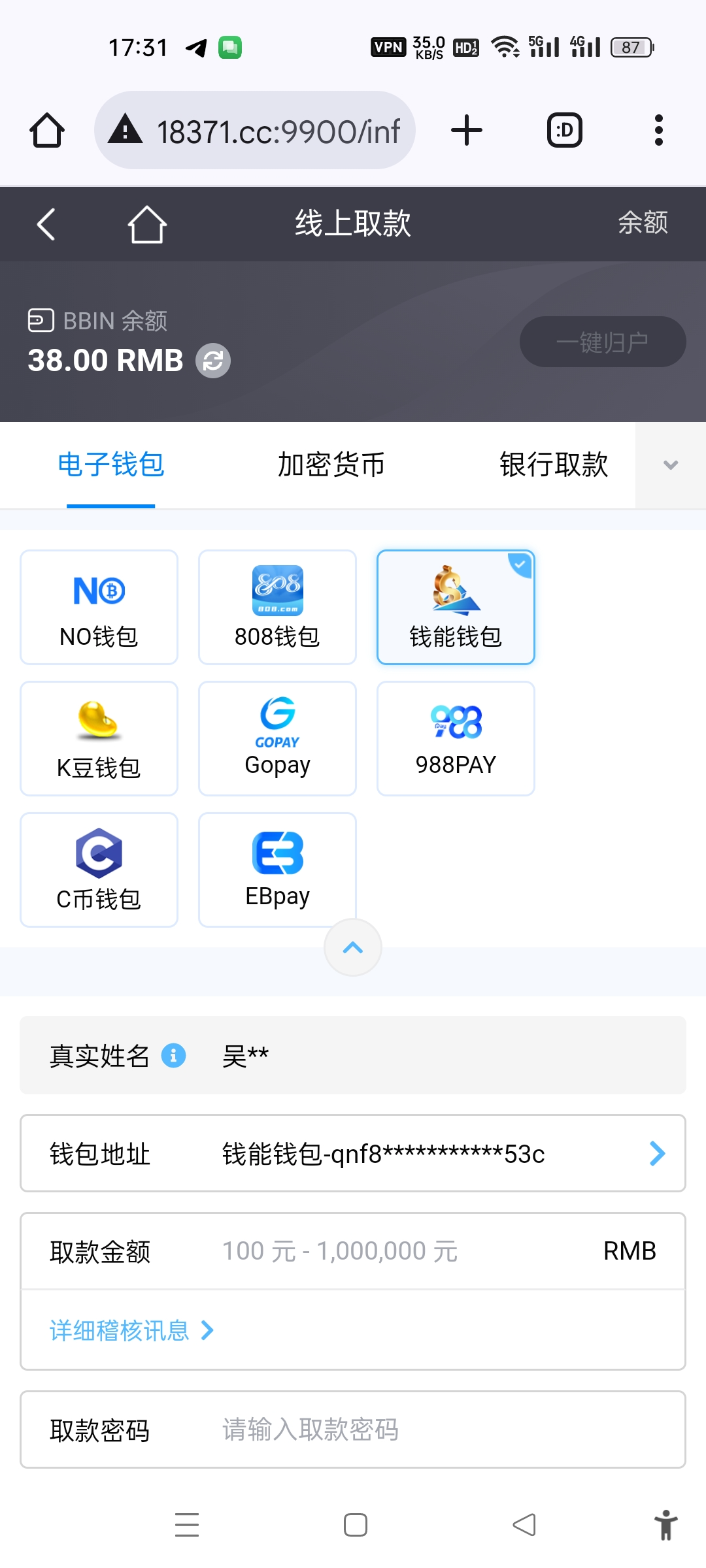Open 详细稽核讯息 link
The height and width of the screenshot is (1568, 706).
coord(131,1331)
